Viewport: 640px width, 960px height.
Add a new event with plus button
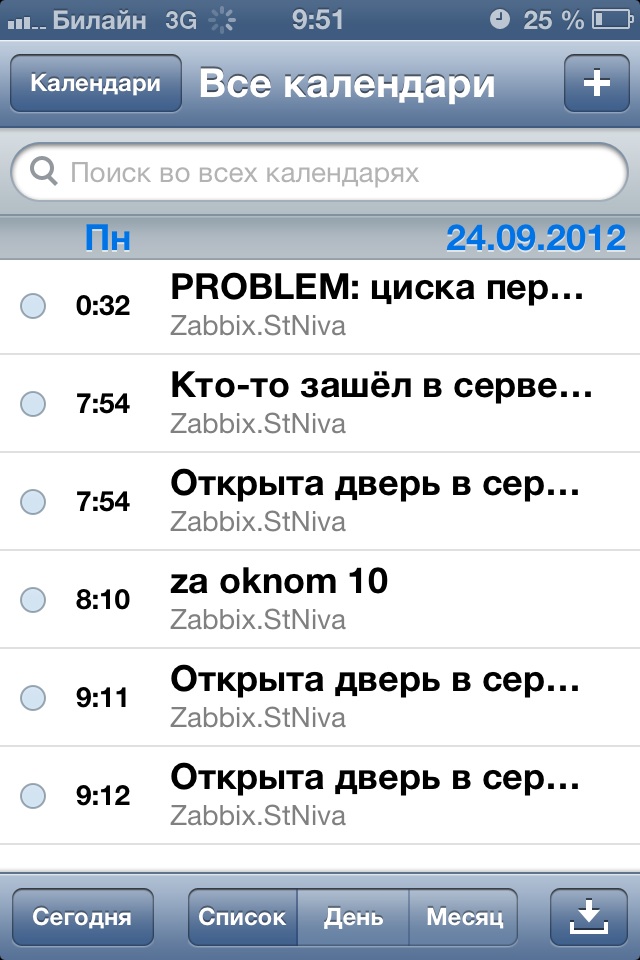(x=596, y=84)
